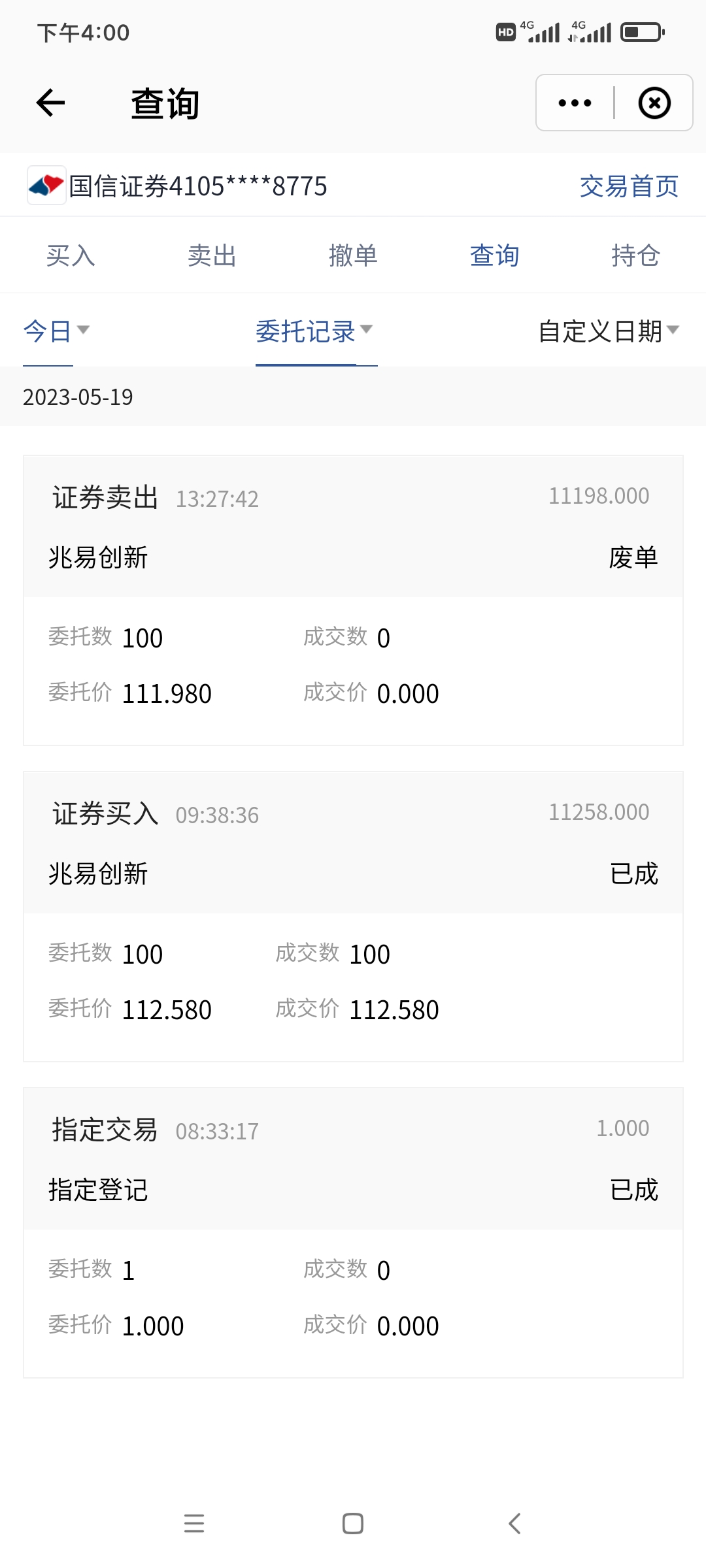Viewport: 706px width, 1568px height.
Task: Expand the 委托记录 dropdown
Action: [314, 331]
